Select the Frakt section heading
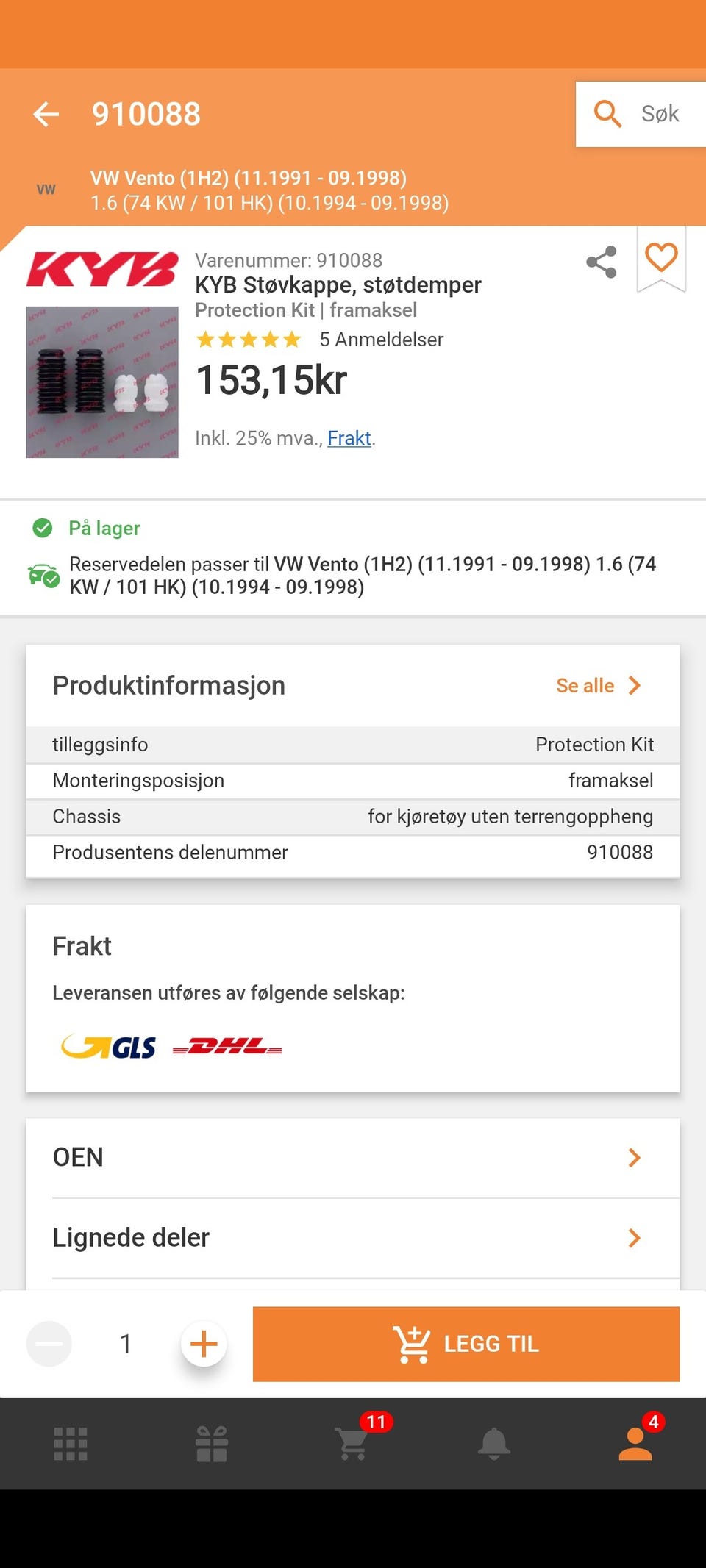The width and height of the screenshot is (706, 1568). 82,946
